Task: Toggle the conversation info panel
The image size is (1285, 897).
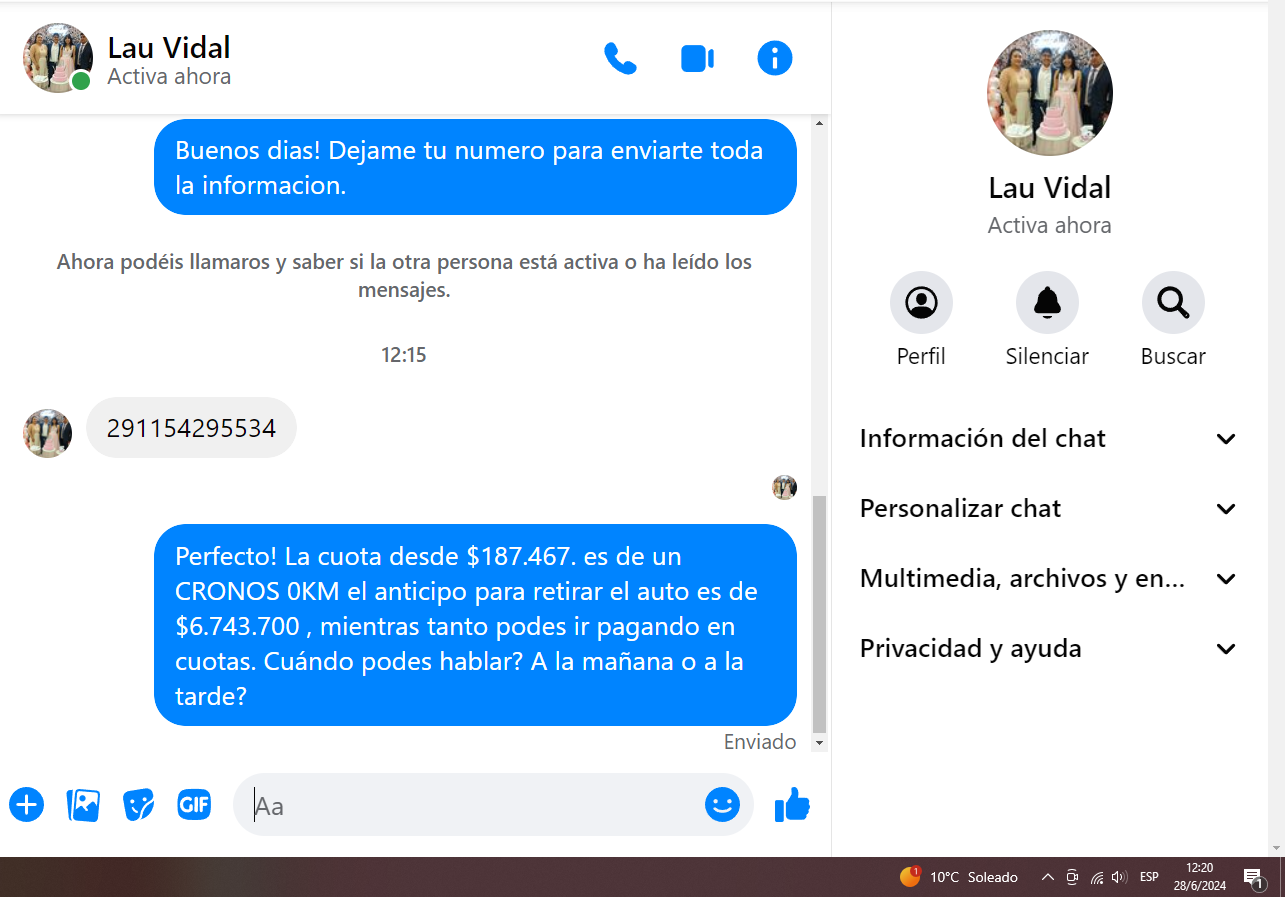Action: coord(775,59)
